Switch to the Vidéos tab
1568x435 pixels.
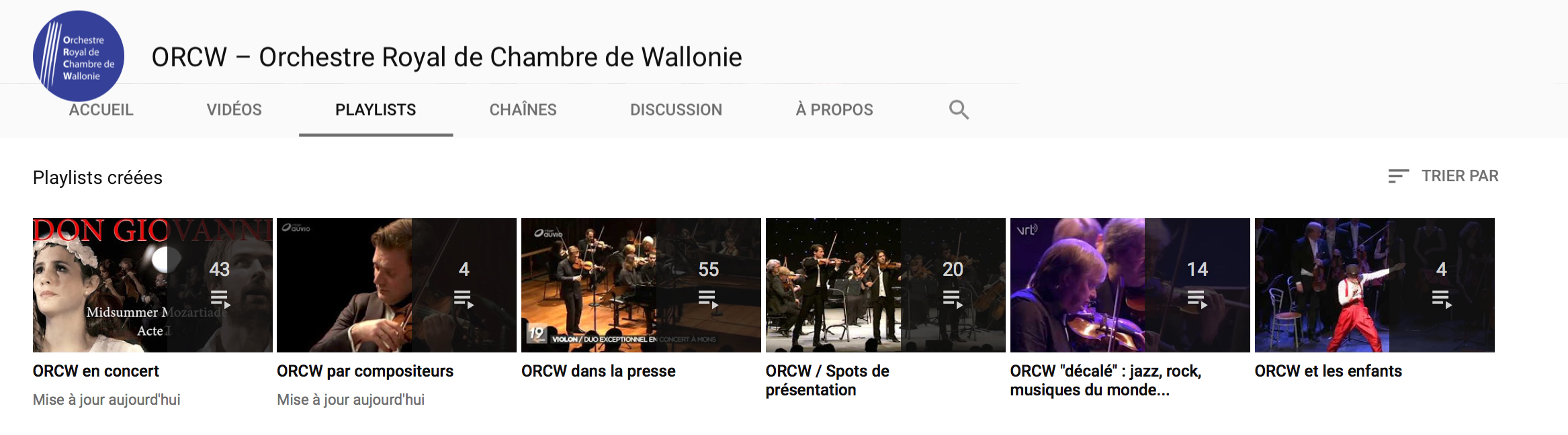tap(234, 110)
